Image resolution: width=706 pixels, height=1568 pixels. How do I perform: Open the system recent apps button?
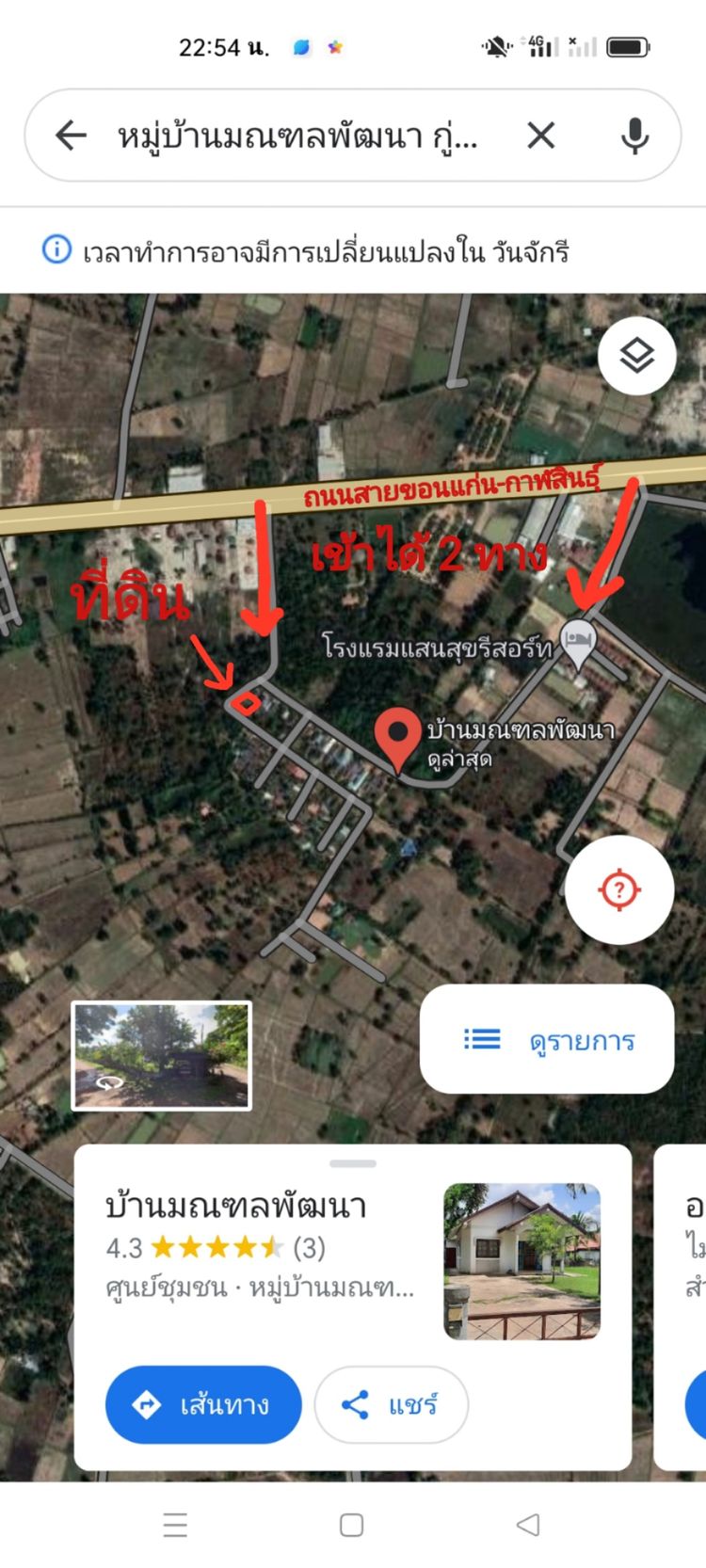(x=175, y=1525)
